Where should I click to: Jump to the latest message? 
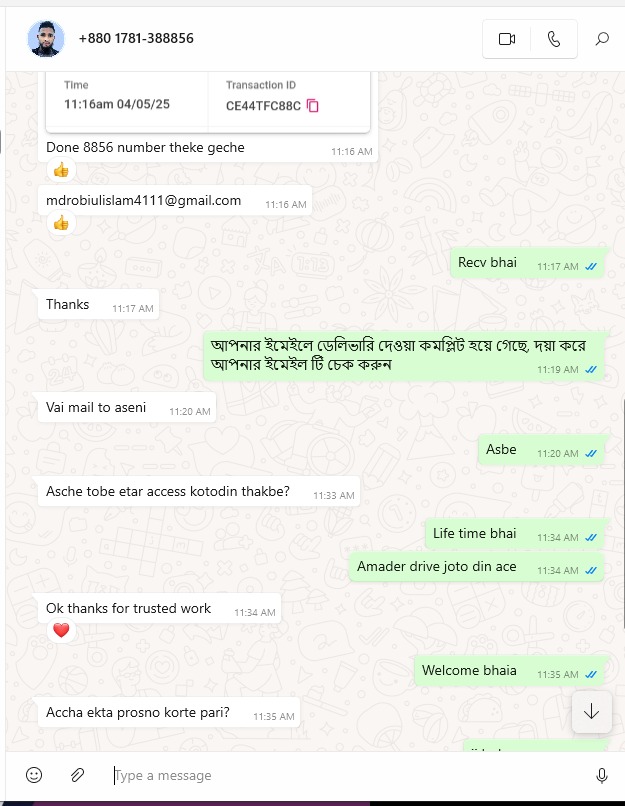[x=591, y=711]
